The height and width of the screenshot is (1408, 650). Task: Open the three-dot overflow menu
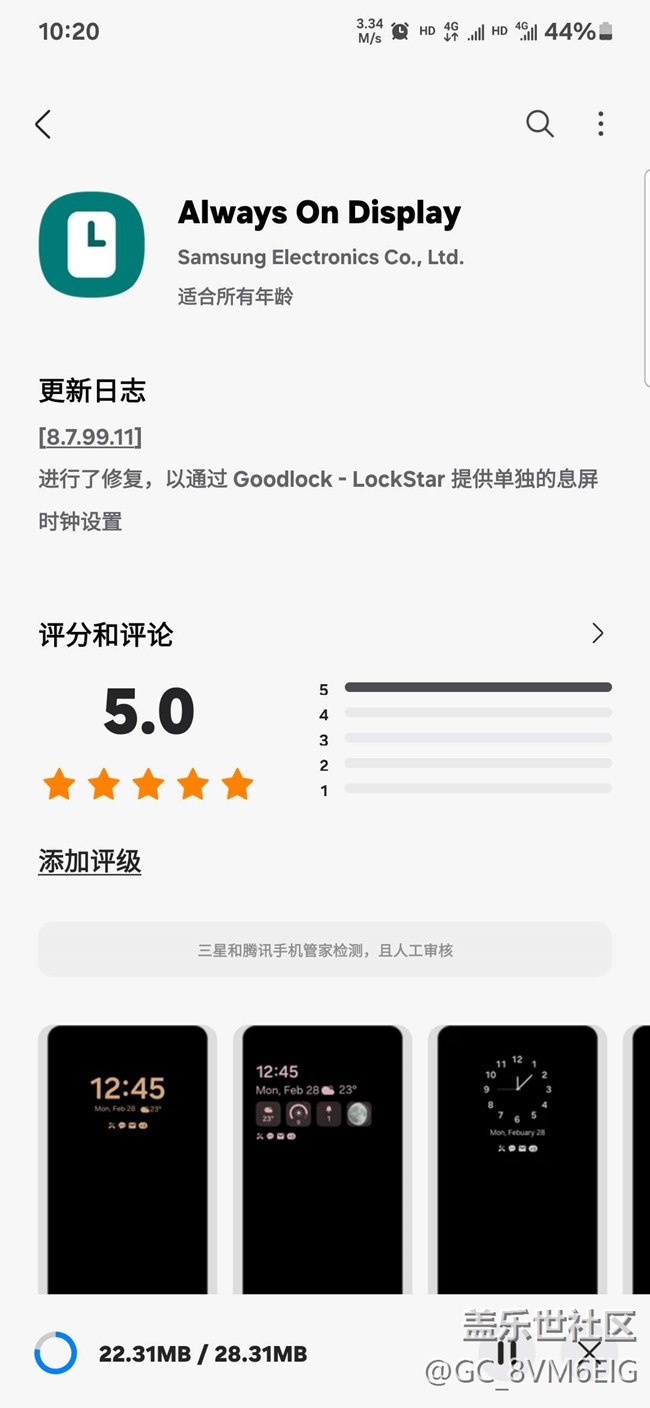point(600,123)
